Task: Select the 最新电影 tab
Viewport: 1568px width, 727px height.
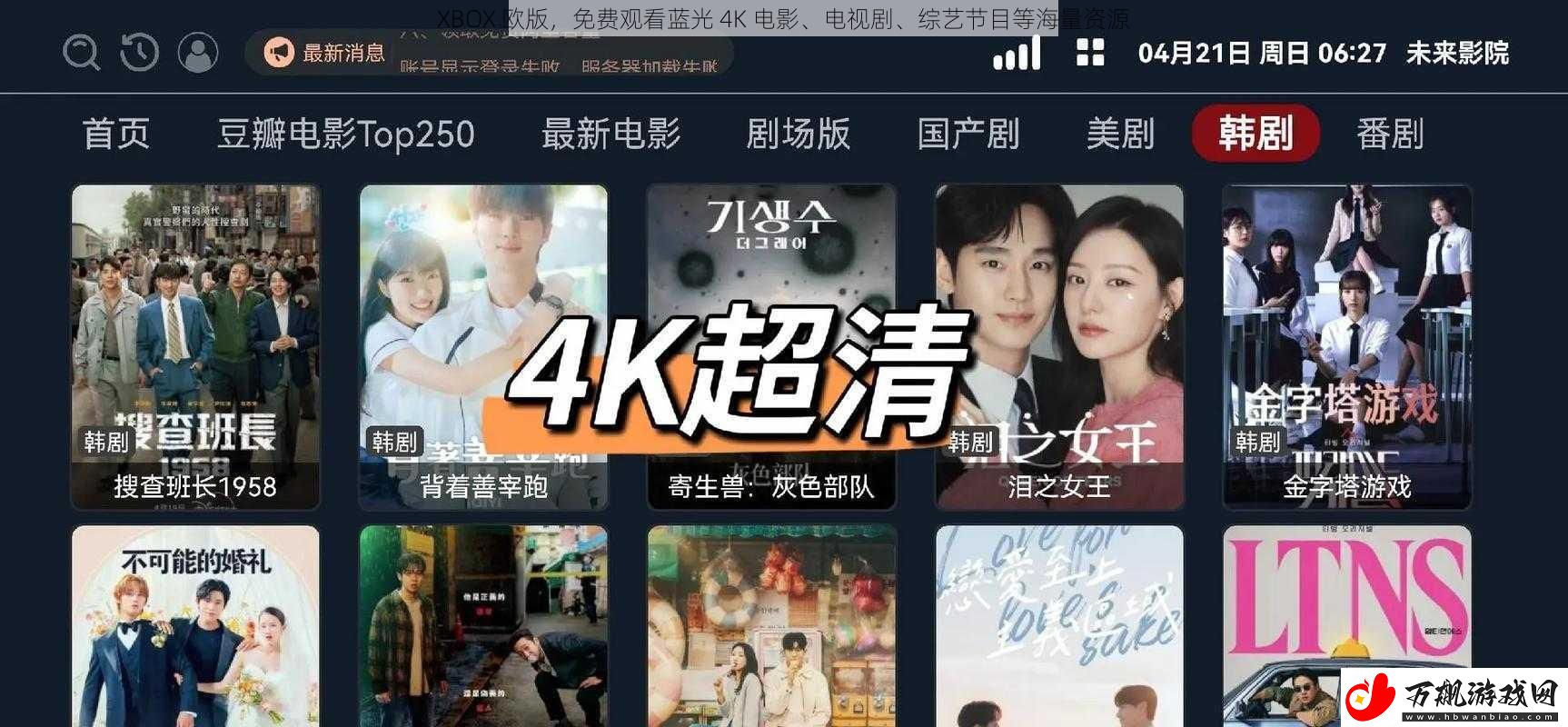Action: point(610,134)
